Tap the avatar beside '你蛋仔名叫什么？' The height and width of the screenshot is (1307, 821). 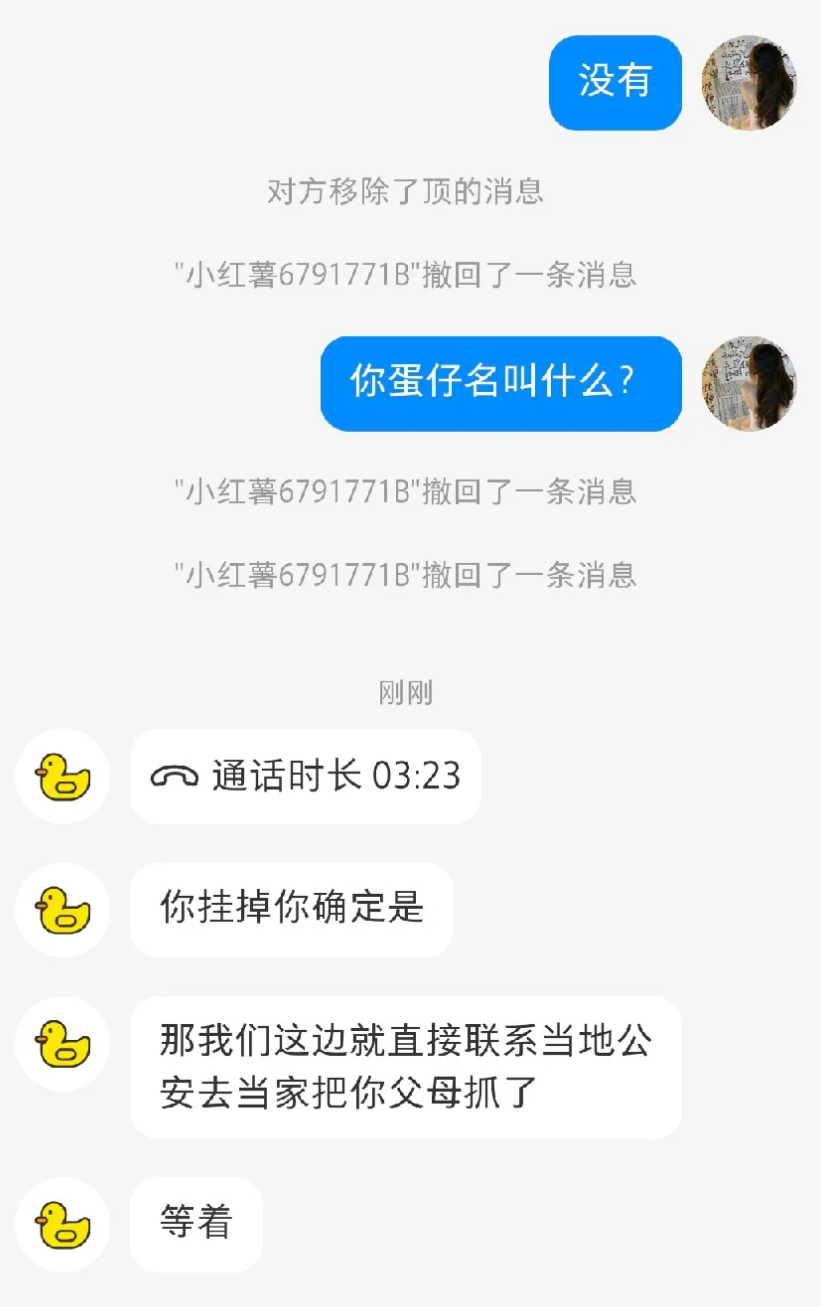click(748, 385)
